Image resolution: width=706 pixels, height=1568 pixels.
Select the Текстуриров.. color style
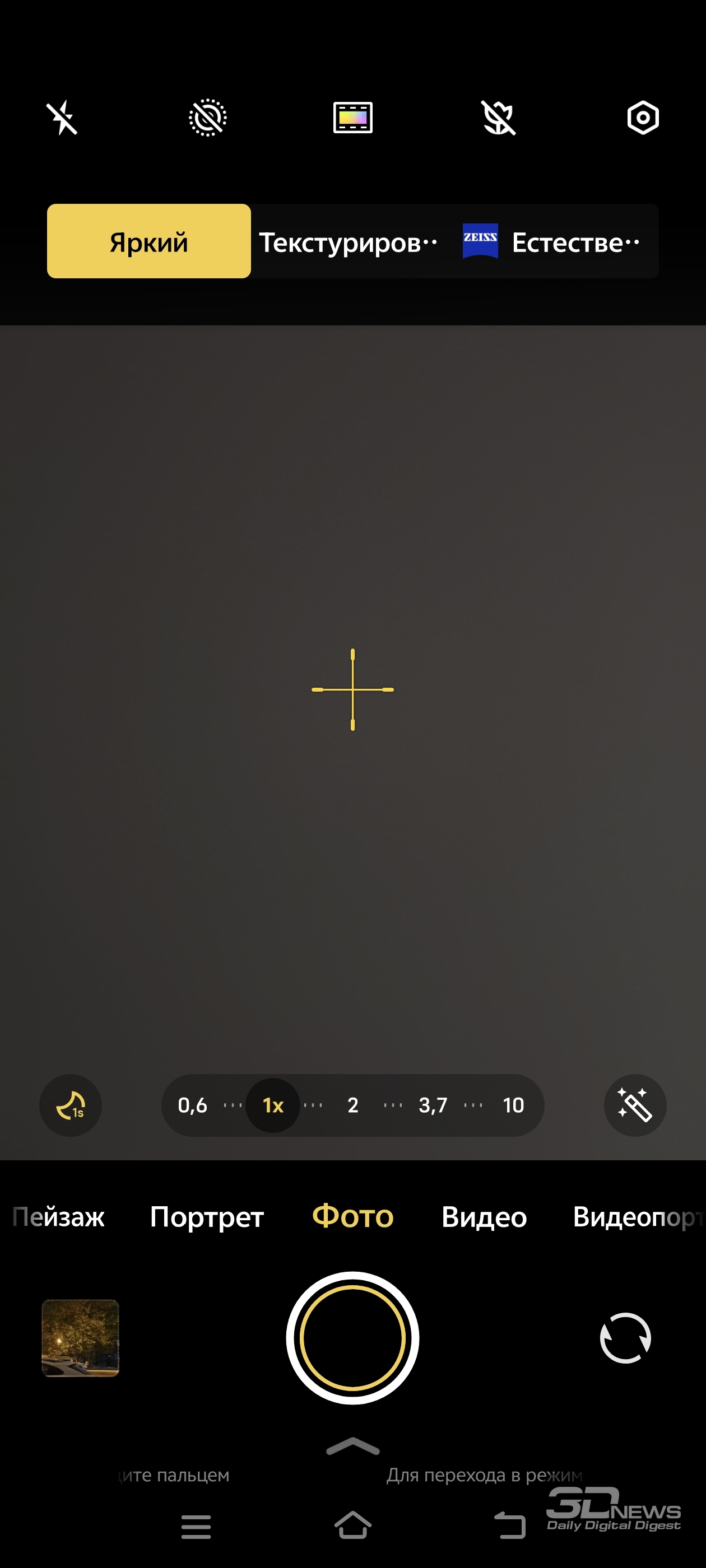pyautogui.click(x=349, y=242)
